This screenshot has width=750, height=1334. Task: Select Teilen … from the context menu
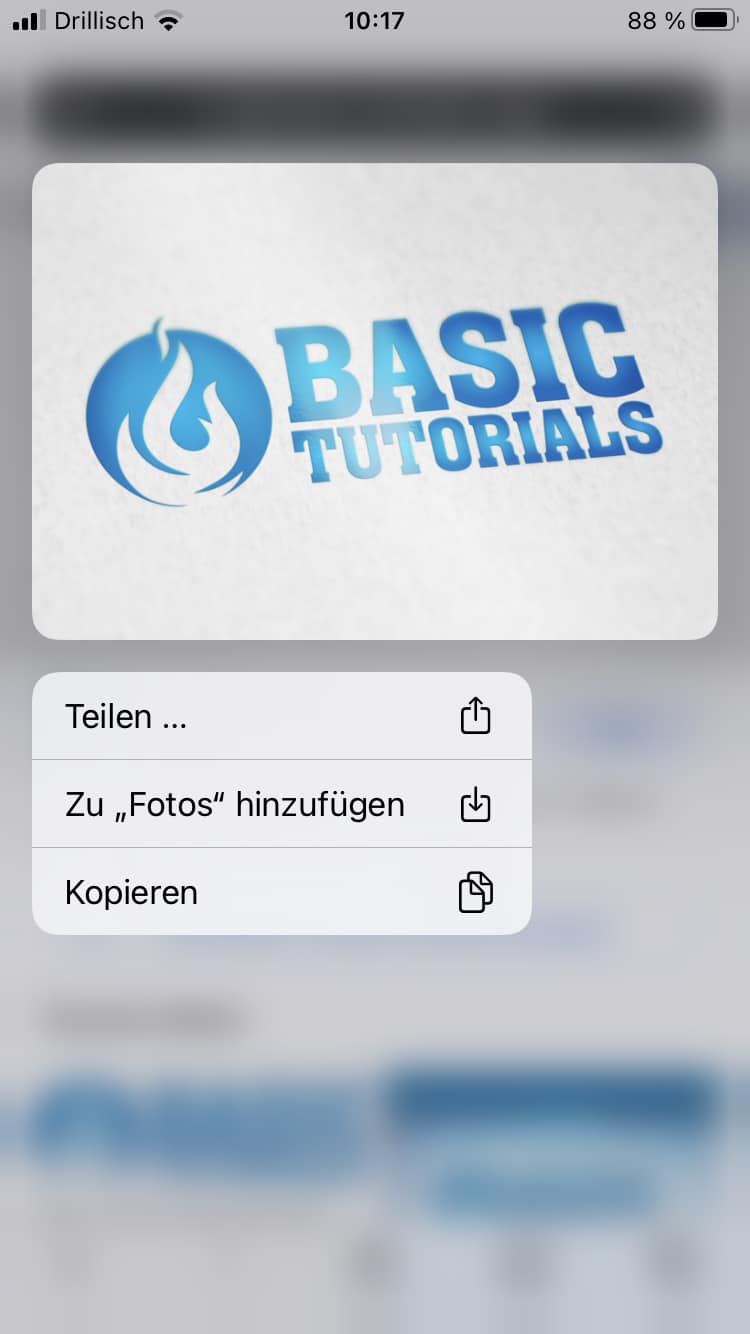coord(280,716)
